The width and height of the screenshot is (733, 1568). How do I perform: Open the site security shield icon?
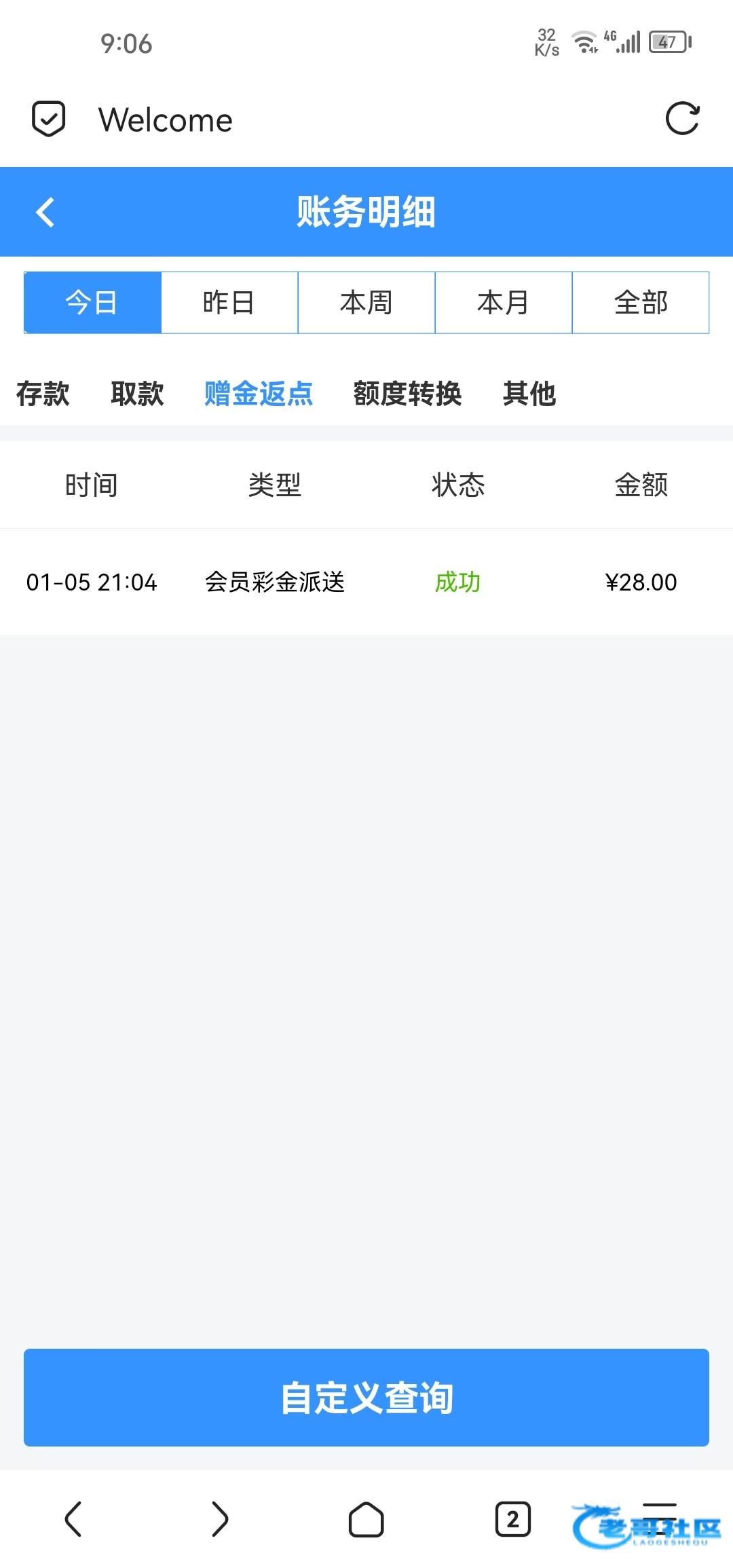click(49, 119)
